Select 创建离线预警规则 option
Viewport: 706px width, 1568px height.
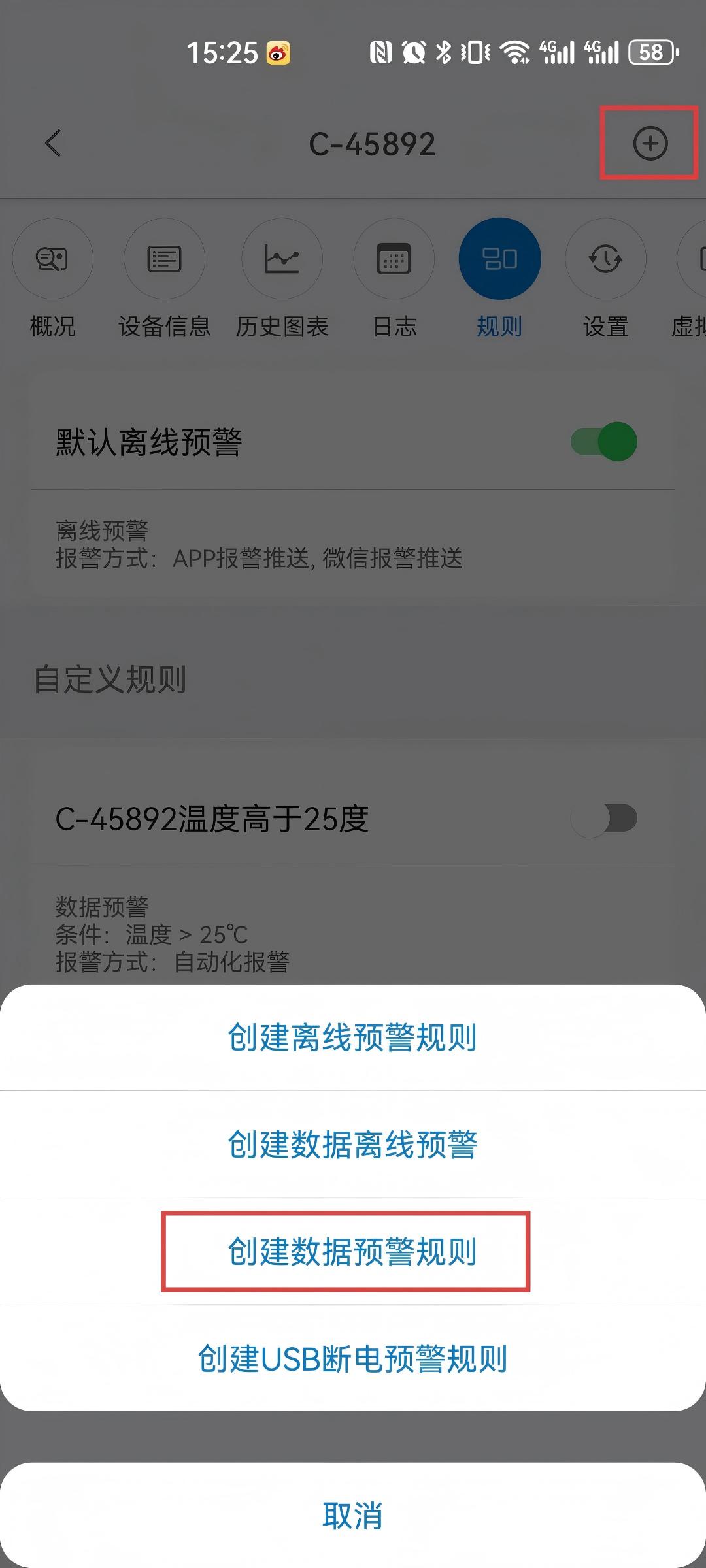pyautogui.click(x=352, y=1037)
